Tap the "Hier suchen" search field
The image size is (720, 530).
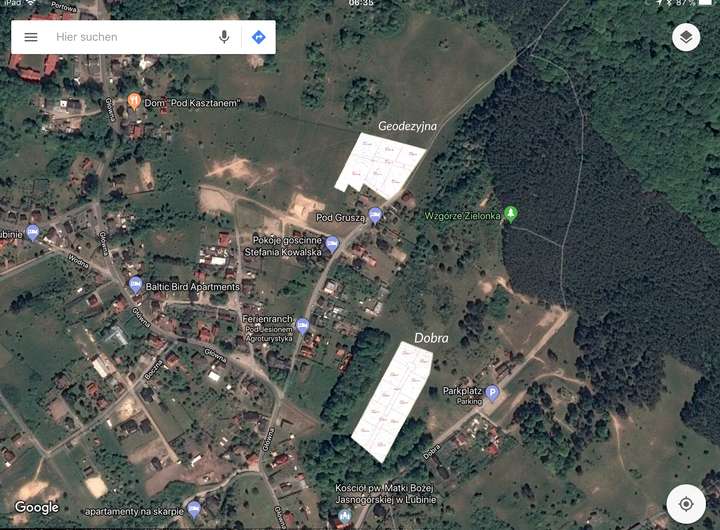click(130, 37)
